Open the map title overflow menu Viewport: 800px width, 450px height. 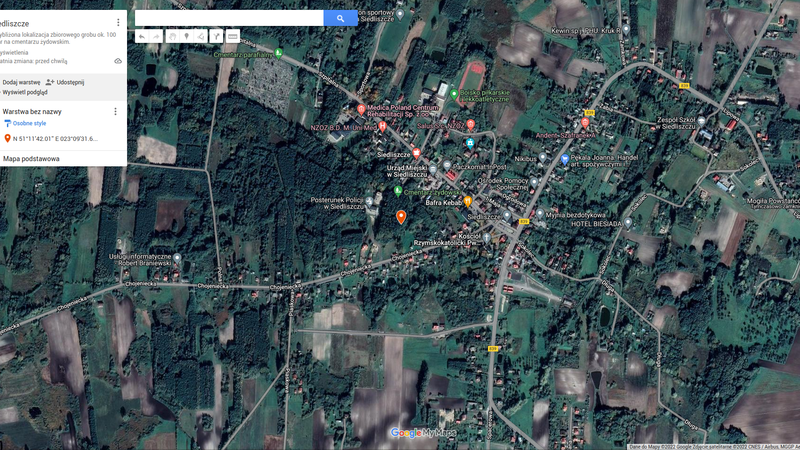click(x=117, y=22)
